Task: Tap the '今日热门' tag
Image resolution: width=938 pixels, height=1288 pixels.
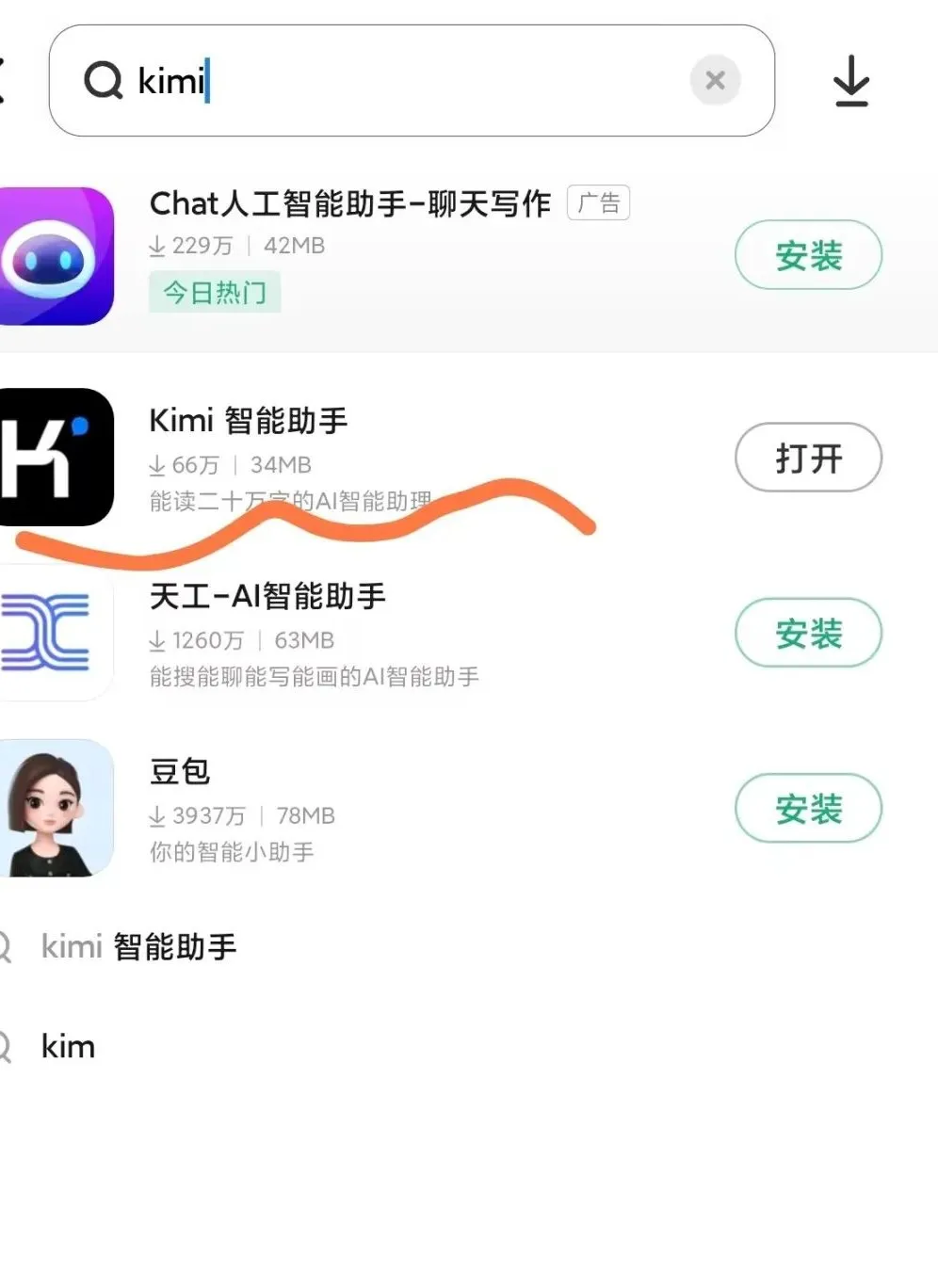Action: 214,292
